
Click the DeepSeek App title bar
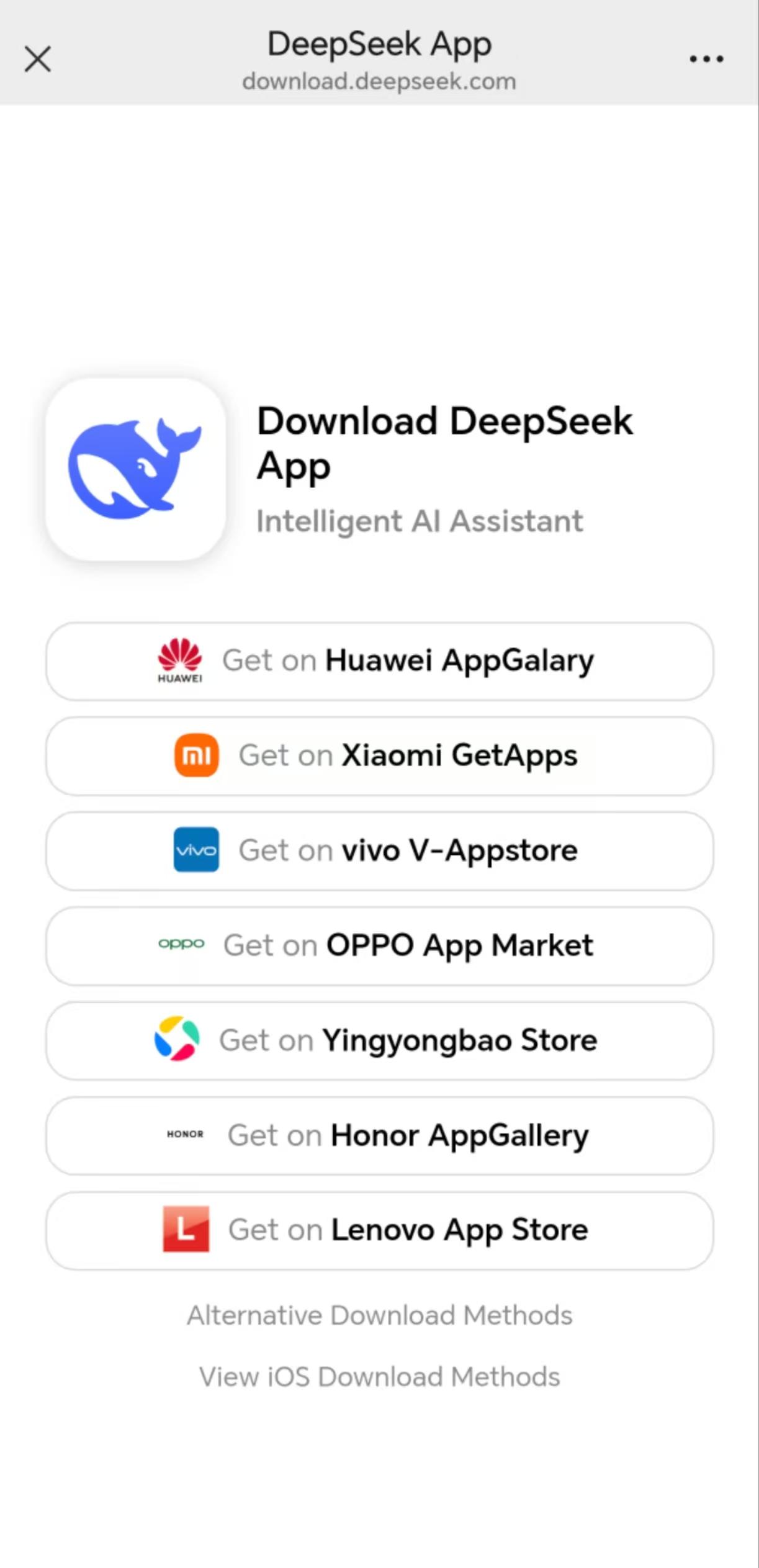[x=379, y=43]
